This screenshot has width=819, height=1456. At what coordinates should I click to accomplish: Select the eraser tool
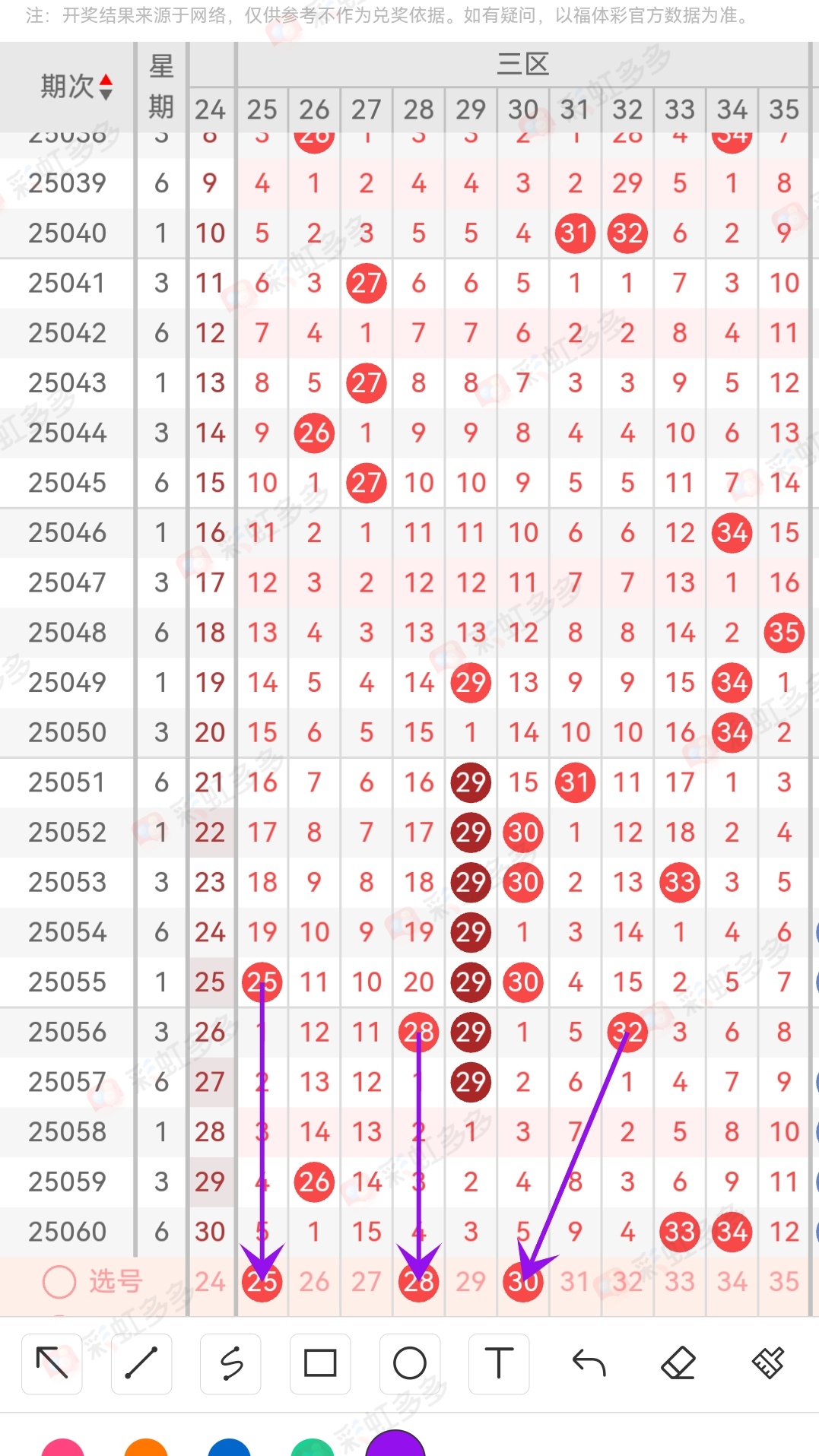pyautogui.click(x=678, y=1363)
